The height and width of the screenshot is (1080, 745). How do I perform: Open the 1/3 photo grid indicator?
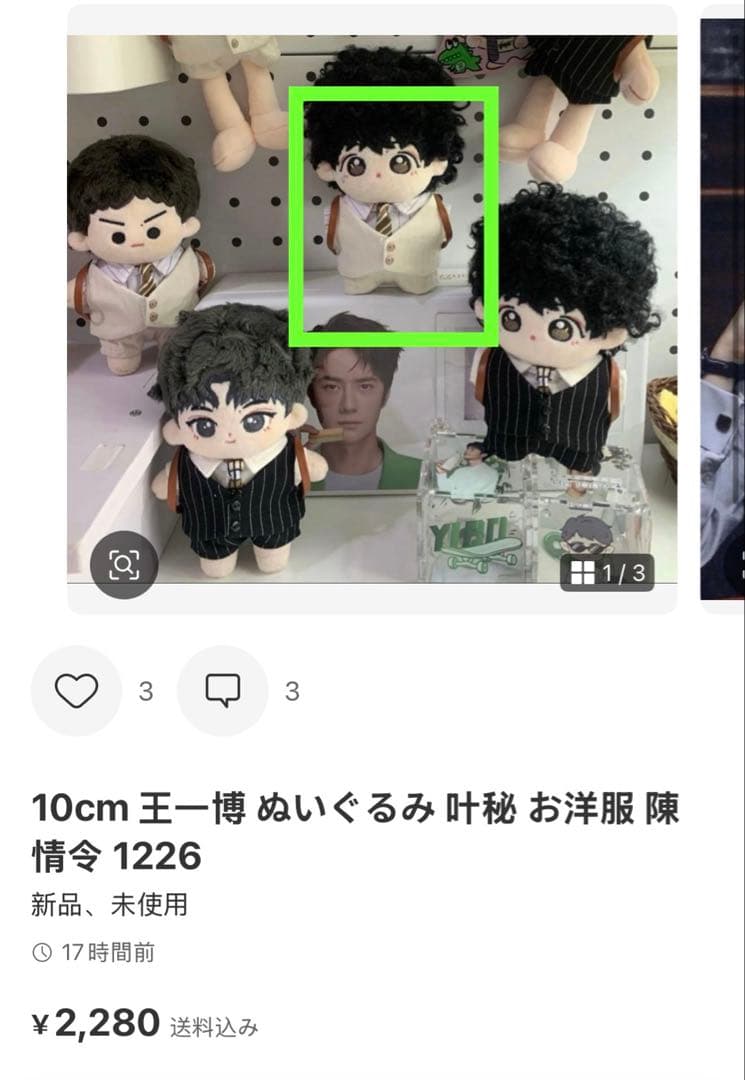click(606, 573)
